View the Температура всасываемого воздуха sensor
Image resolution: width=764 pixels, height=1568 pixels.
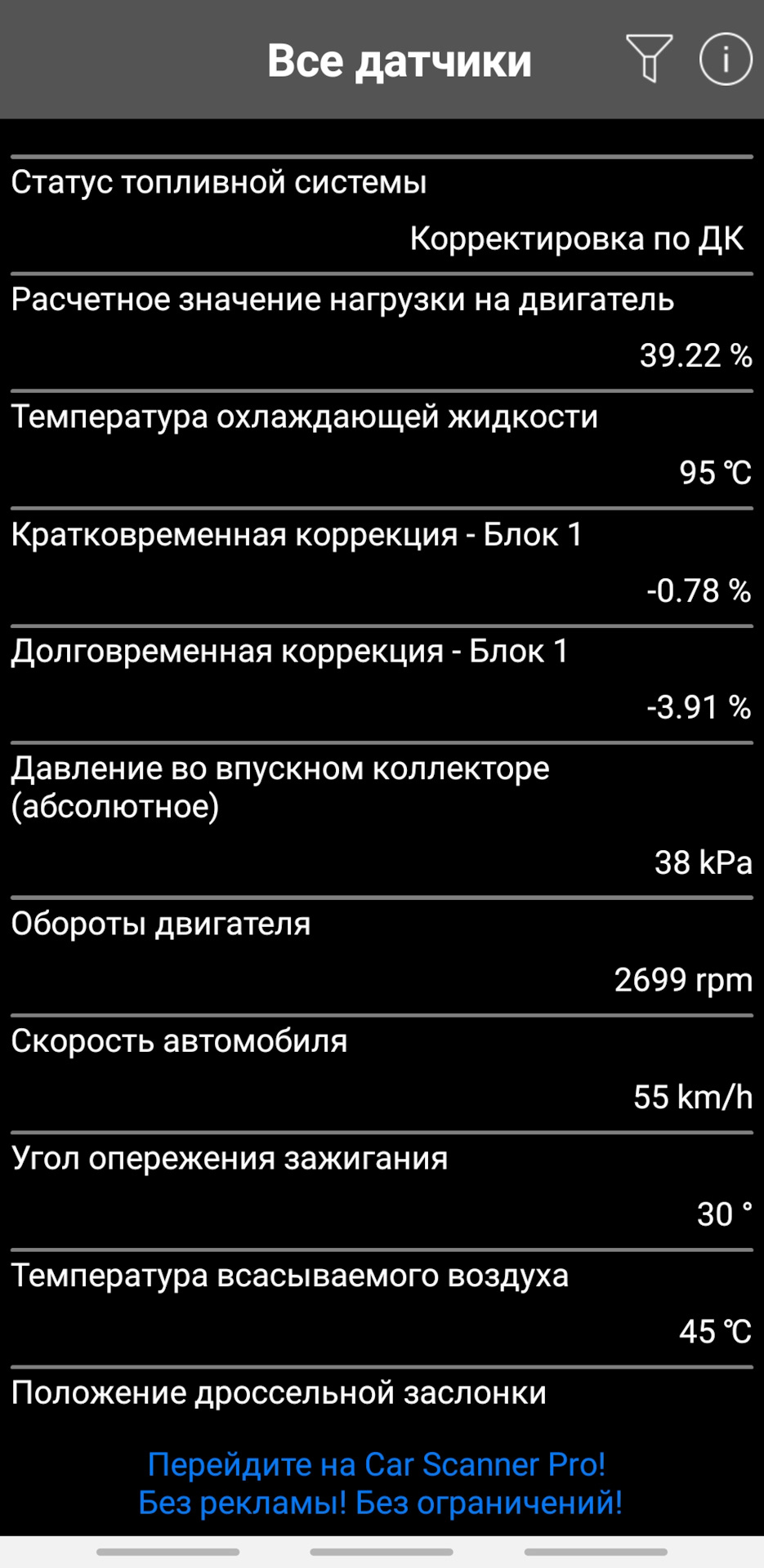tap(382, 1304)
